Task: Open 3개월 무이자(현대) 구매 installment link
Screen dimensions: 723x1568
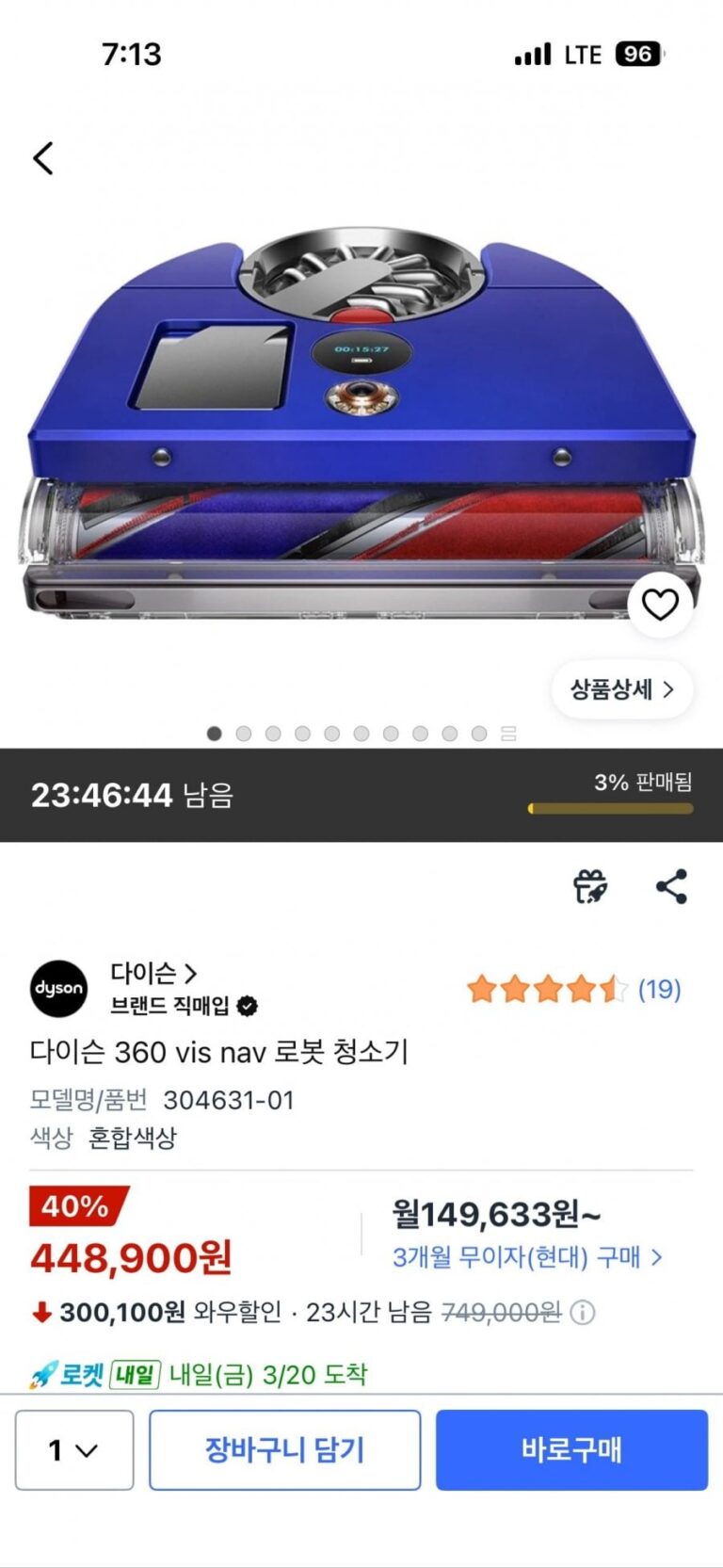Action: [x=527, y=1257]
